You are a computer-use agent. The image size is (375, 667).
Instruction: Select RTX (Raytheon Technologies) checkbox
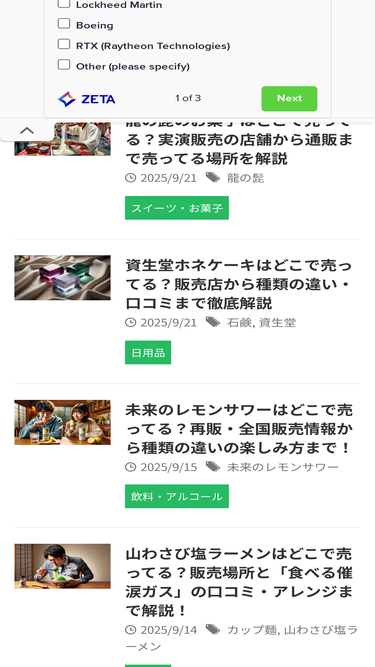(x=64, y=44)
